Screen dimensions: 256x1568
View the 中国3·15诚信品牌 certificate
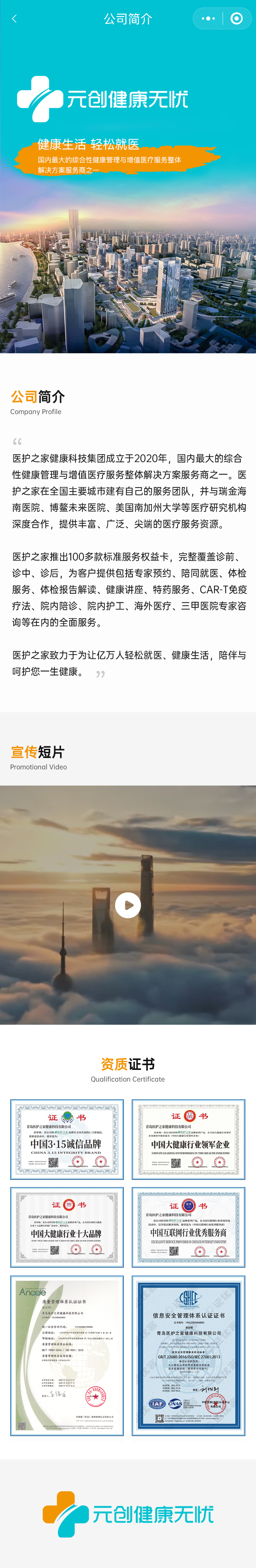click(x=67, y=1140)
